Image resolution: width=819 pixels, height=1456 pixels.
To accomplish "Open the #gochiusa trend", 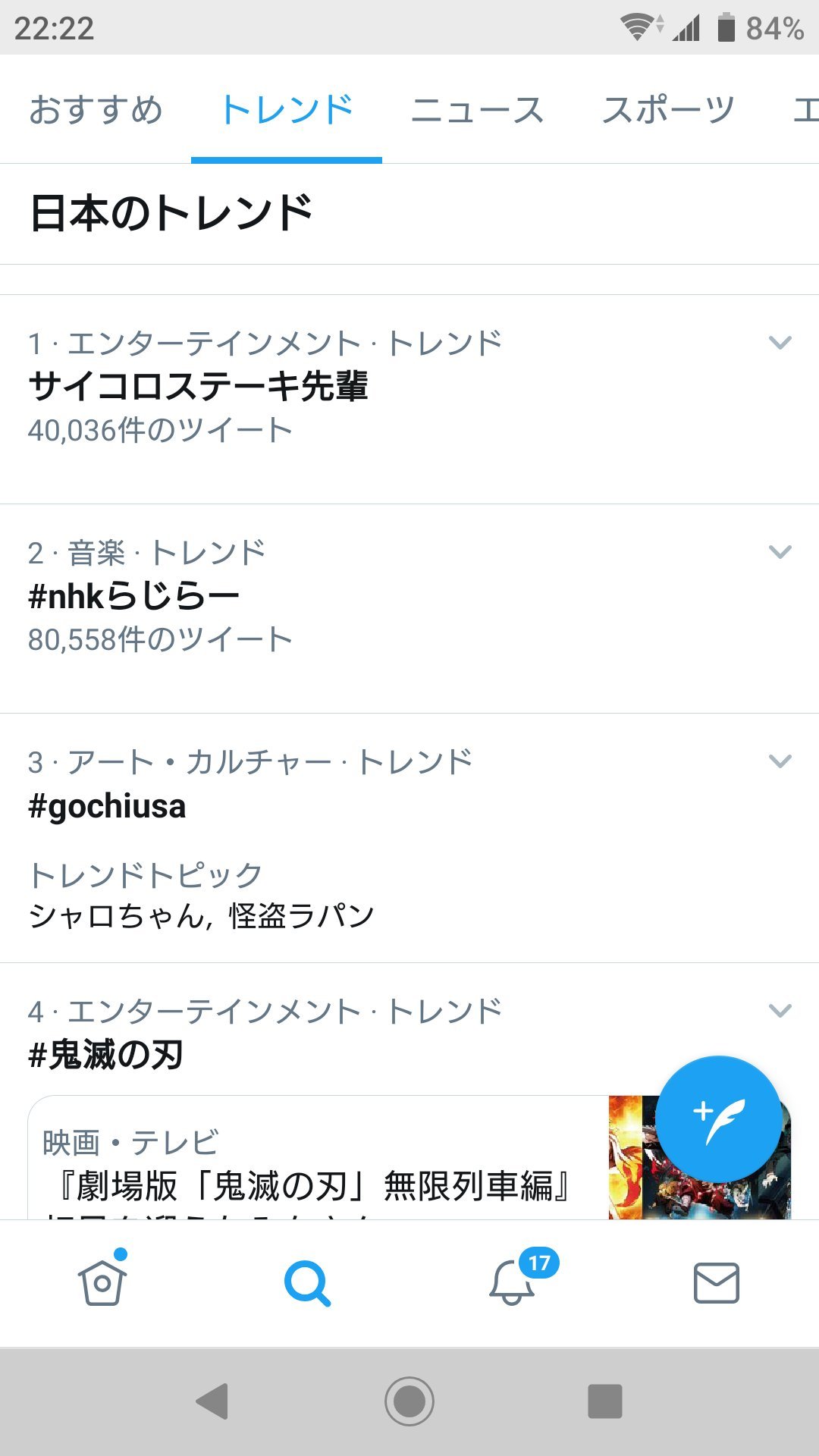I will tap(108, 806).
